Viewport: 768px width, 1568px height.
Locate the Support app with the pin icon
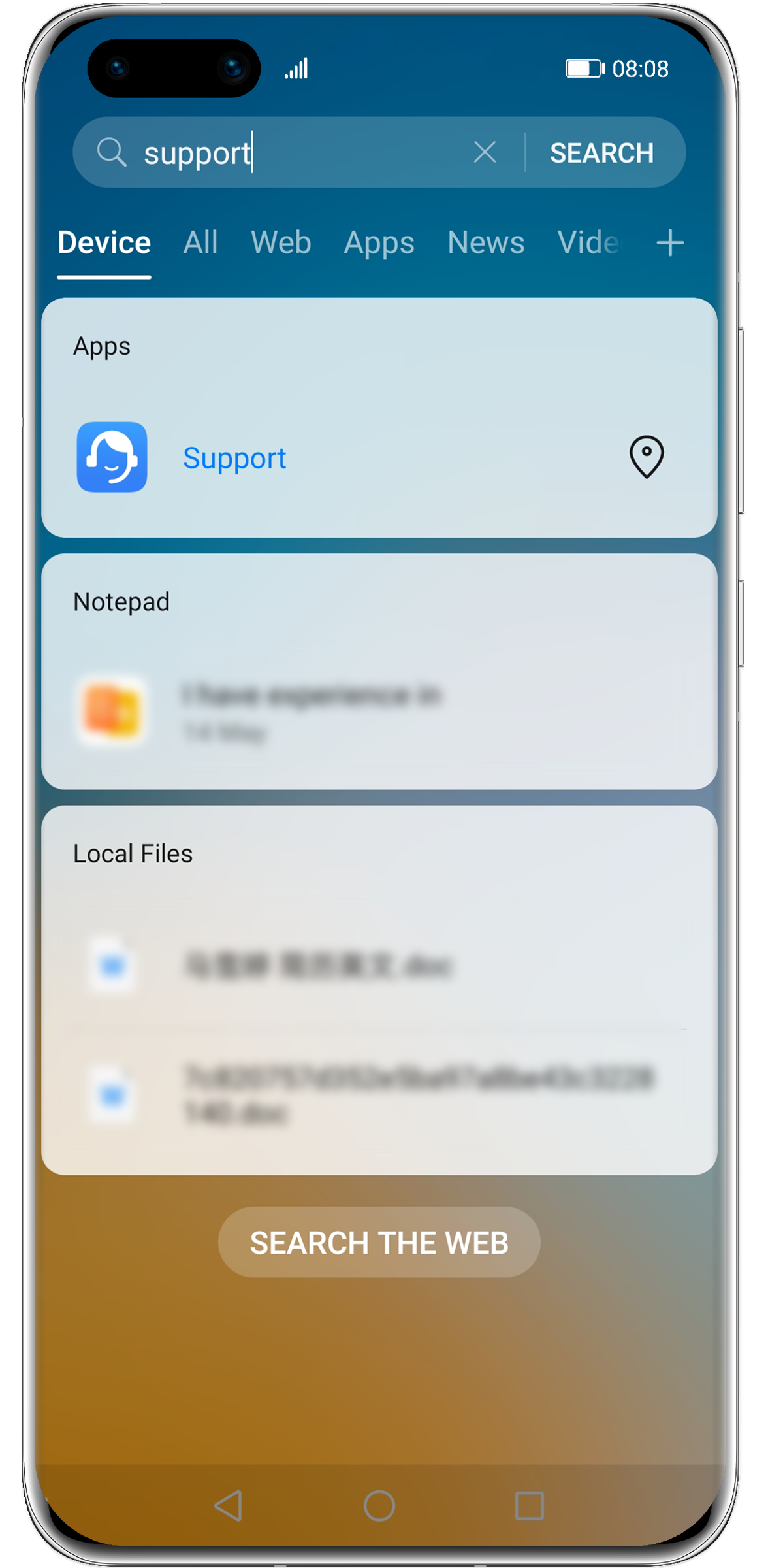click(x=647, y=457)
